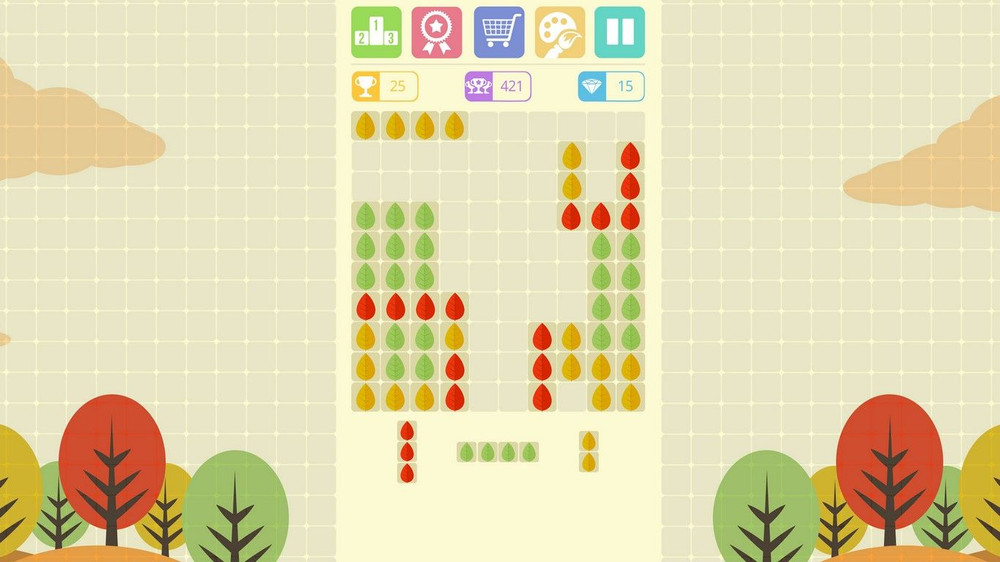The height and width of the screenshot is (562, 1000).
Task: Select the yellow two-leaf vertical piece
Action: coord(589,452)
